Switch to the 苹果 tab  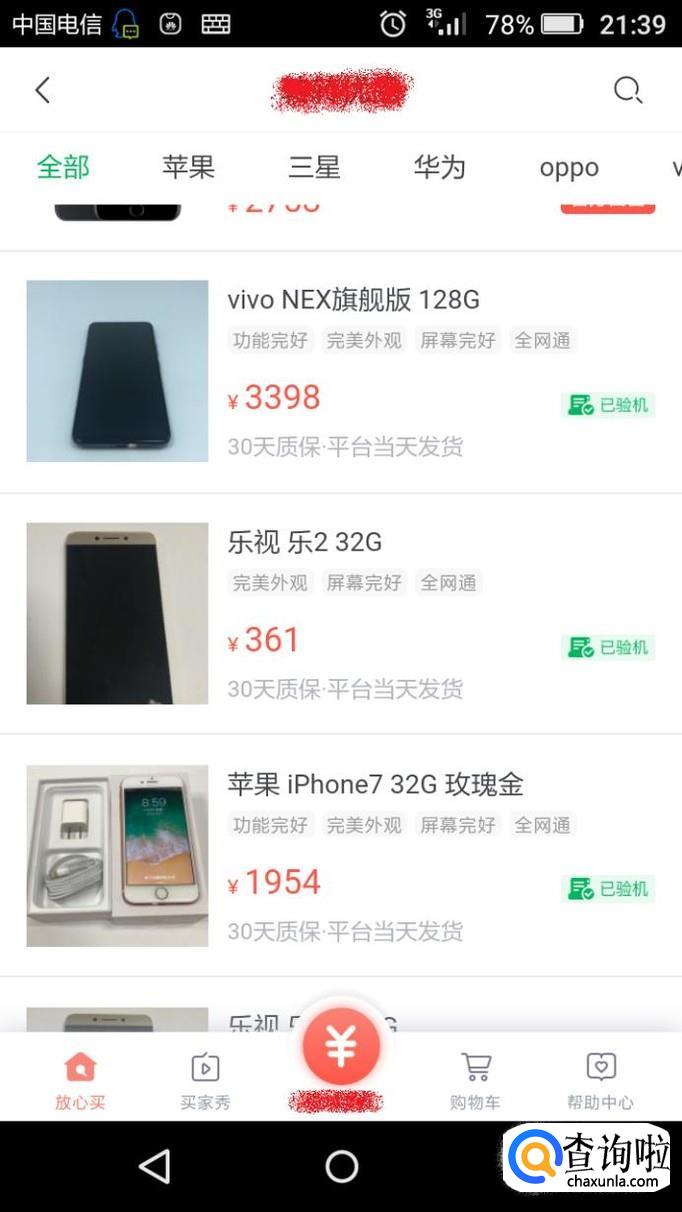click(x=188, y=167)
